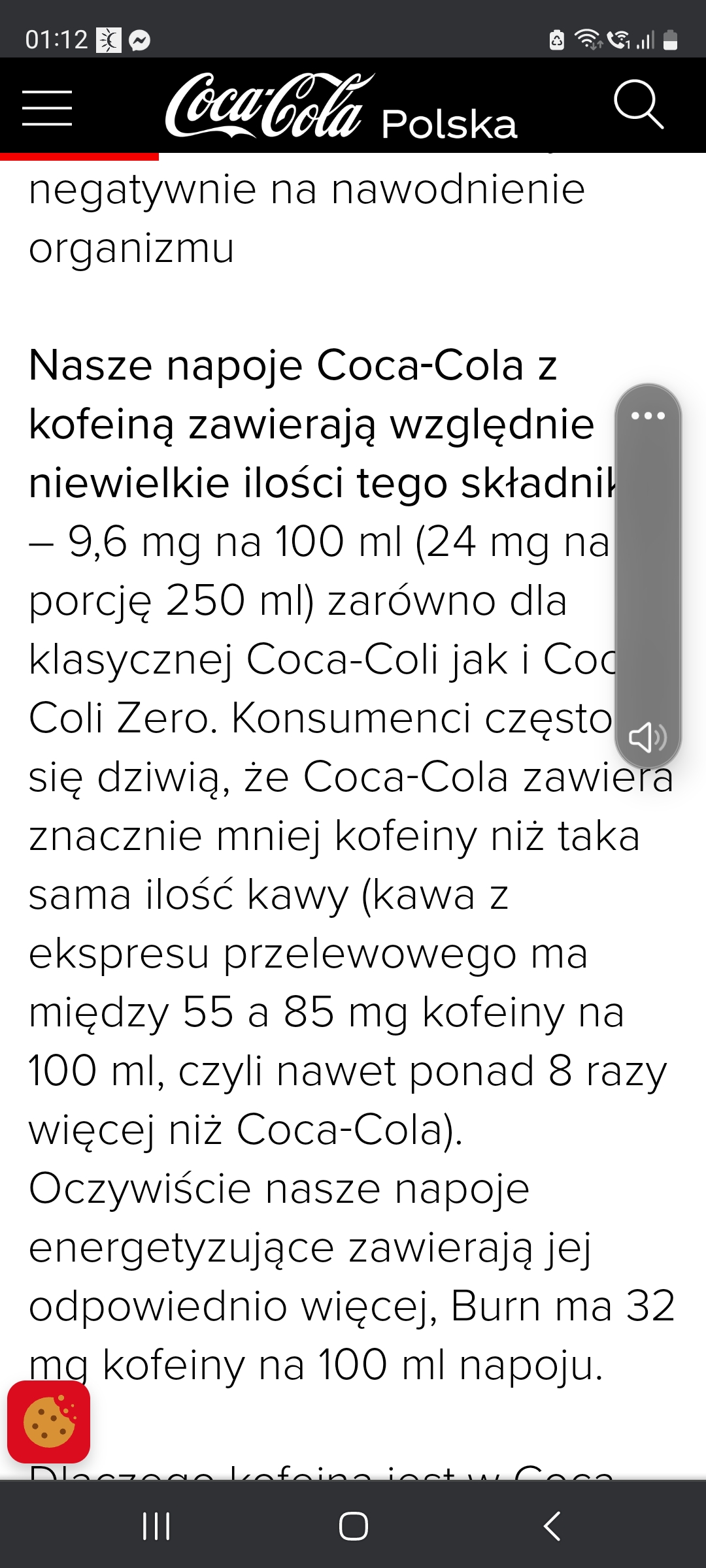Open the hamburger navigation menu

click(47, 108)
